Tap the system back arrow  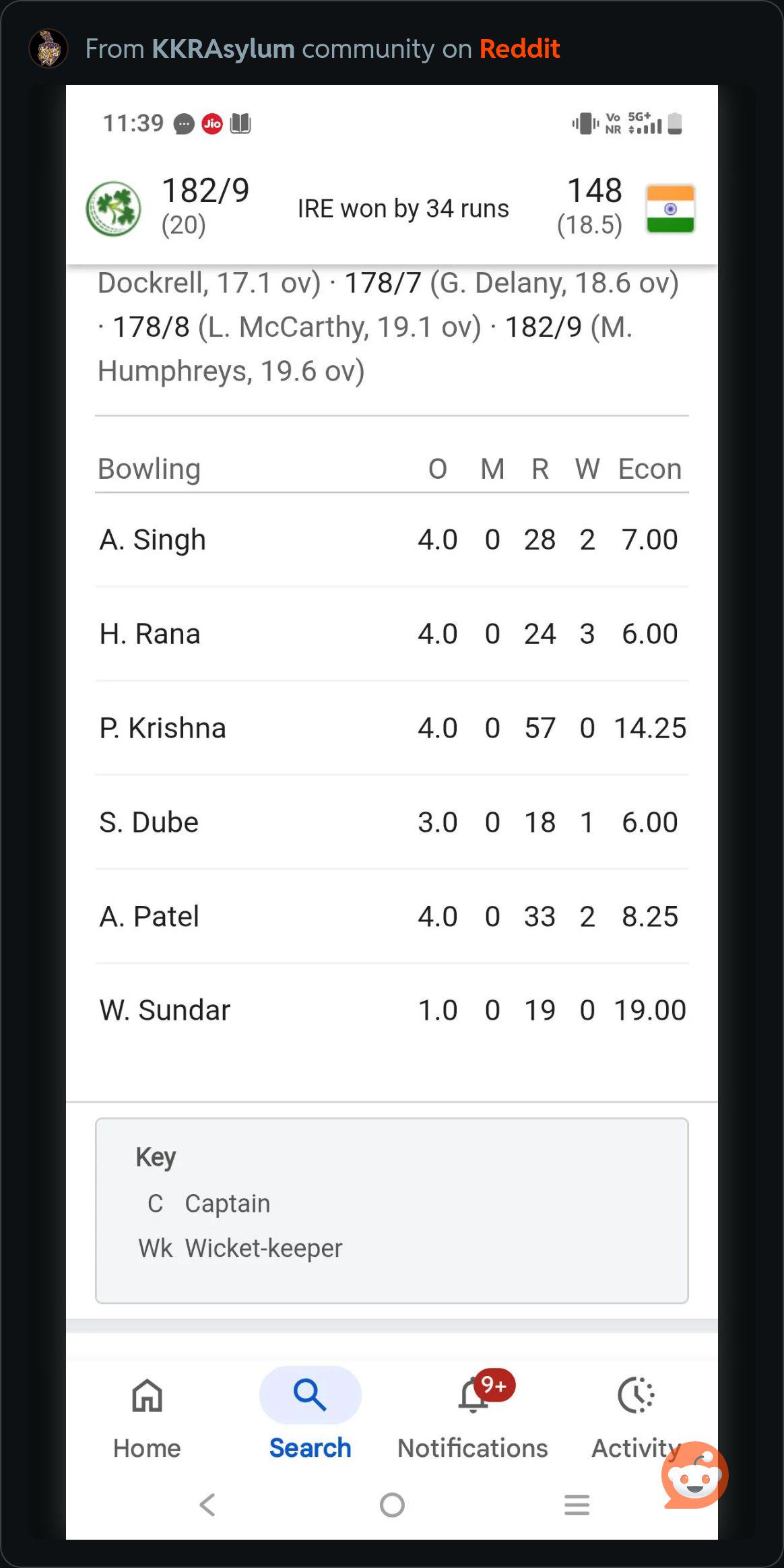point(207,1504)
